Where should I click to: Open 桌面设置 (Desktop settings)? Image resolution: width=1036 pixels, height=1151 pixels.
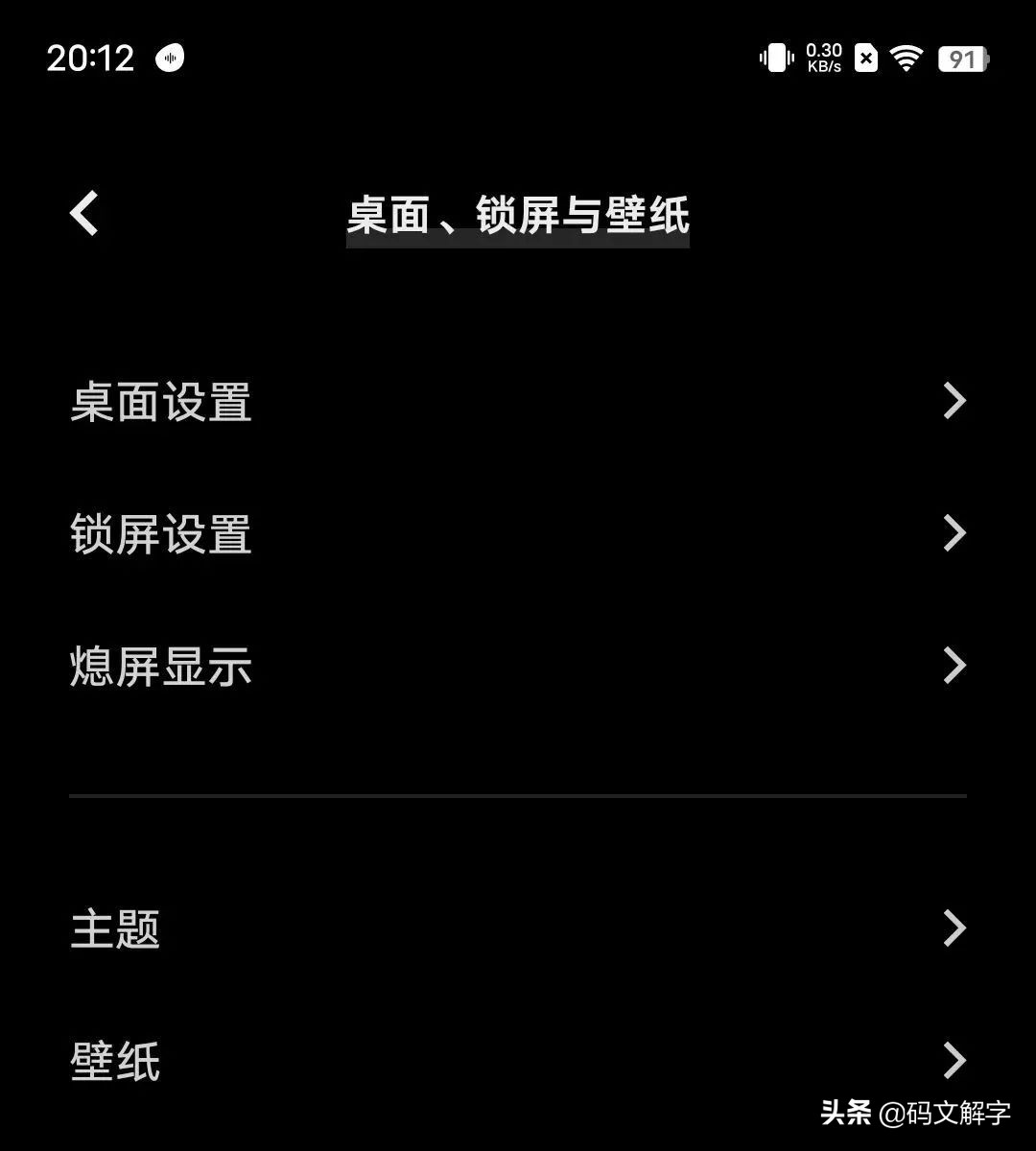pyautogui.click(x=161, y=403)
